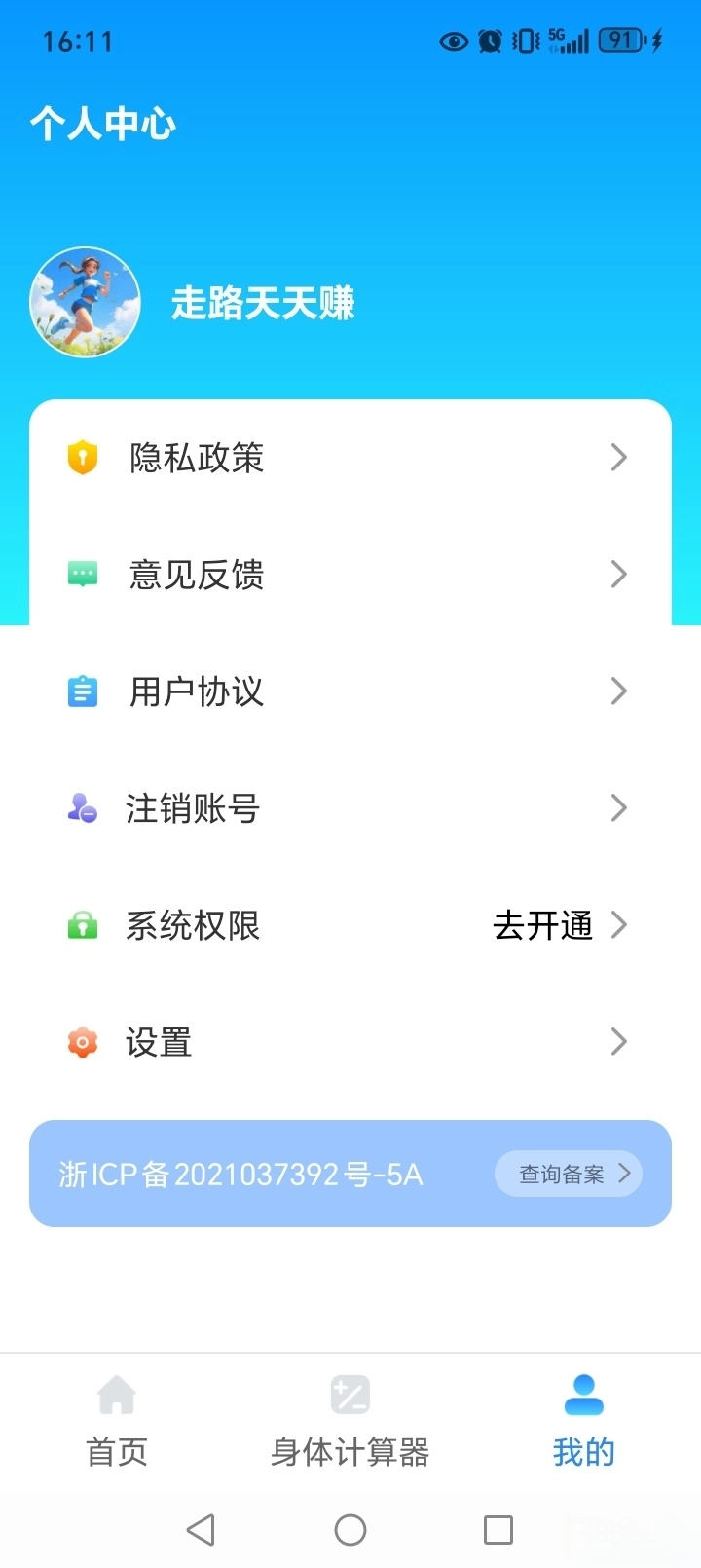View the 用户协议 user agreement
Viewport: 701px width, 1568px height.
click(x=350, y=691)
